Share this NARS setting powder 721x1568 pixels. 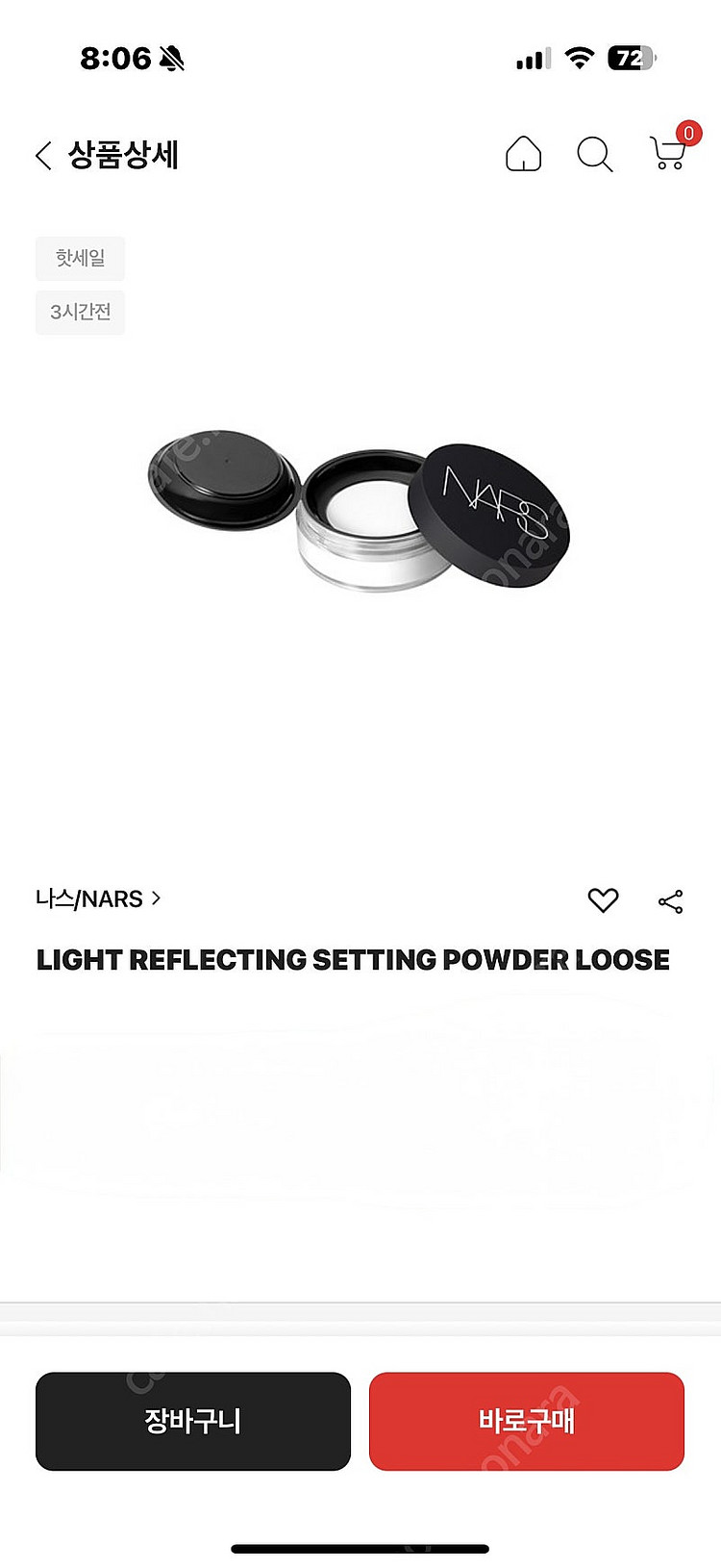(x=670, y=901)
